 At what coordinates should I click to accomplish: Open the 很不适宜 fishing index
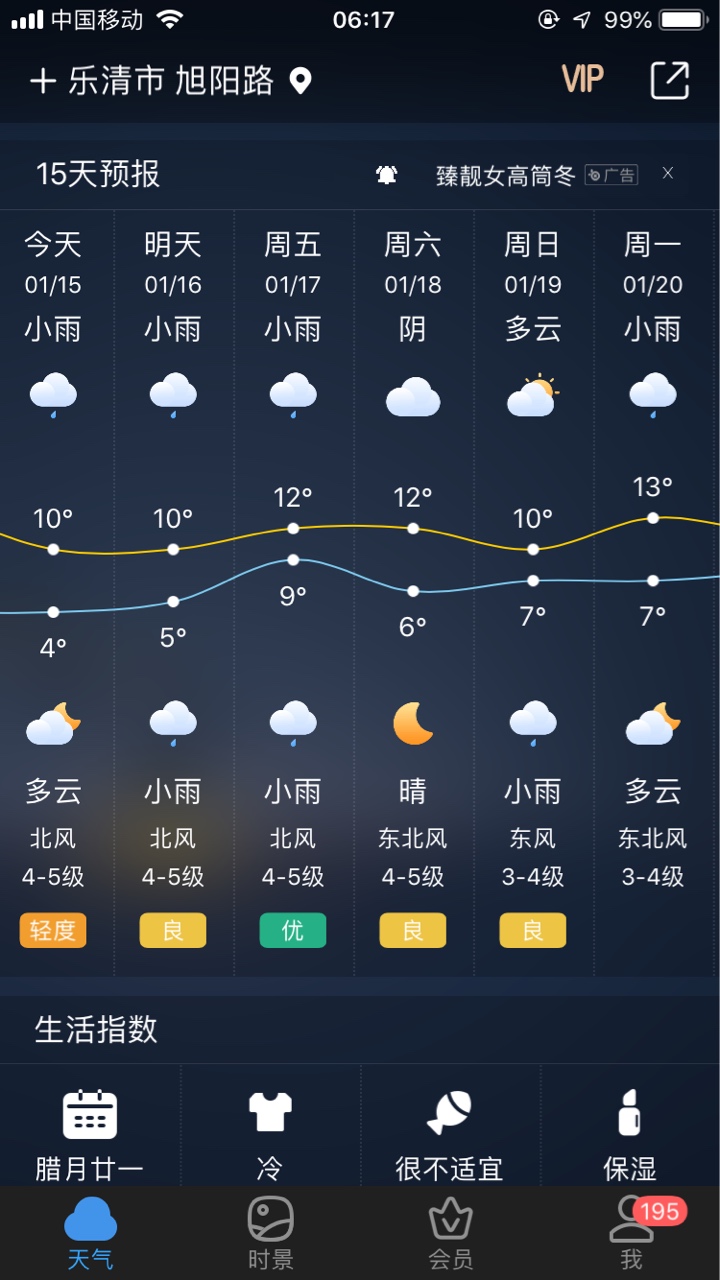pyautogui.click(x=450, y=1135)
